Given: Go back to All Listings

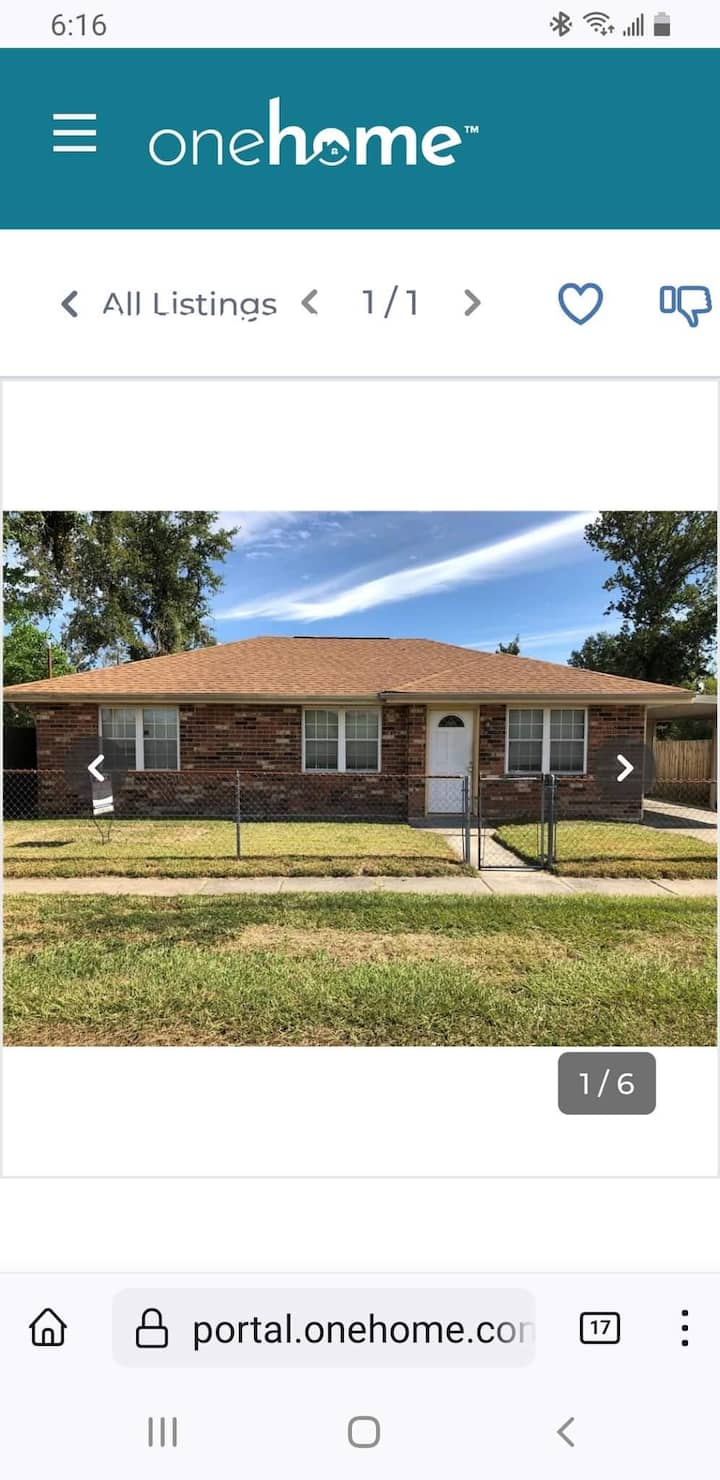Looking at the screenshot, I should [169, 304].
